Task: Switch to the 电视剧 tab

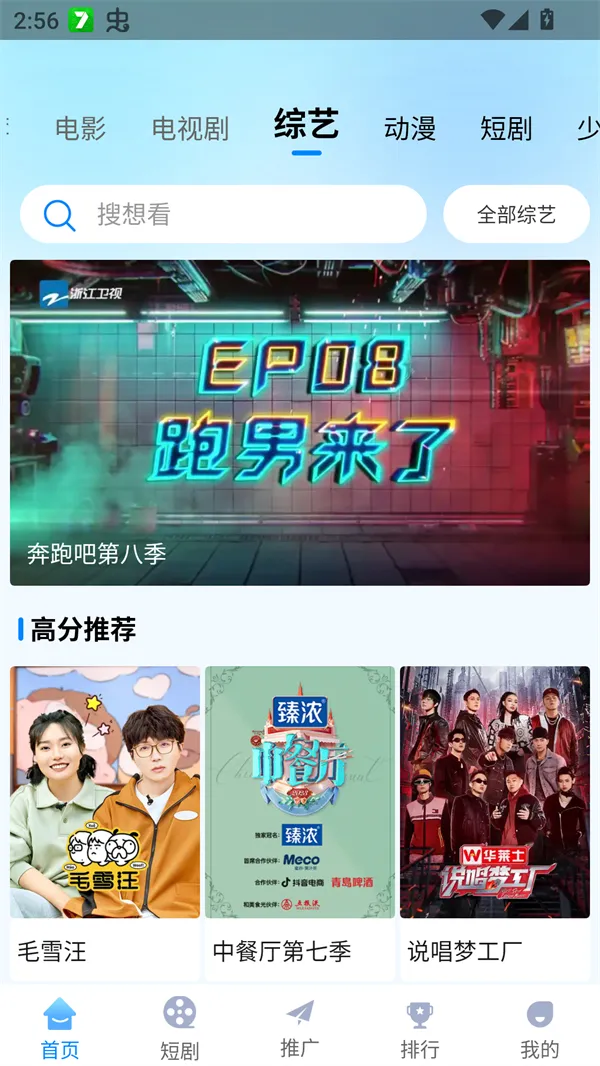Action: (x=190, y=128)
